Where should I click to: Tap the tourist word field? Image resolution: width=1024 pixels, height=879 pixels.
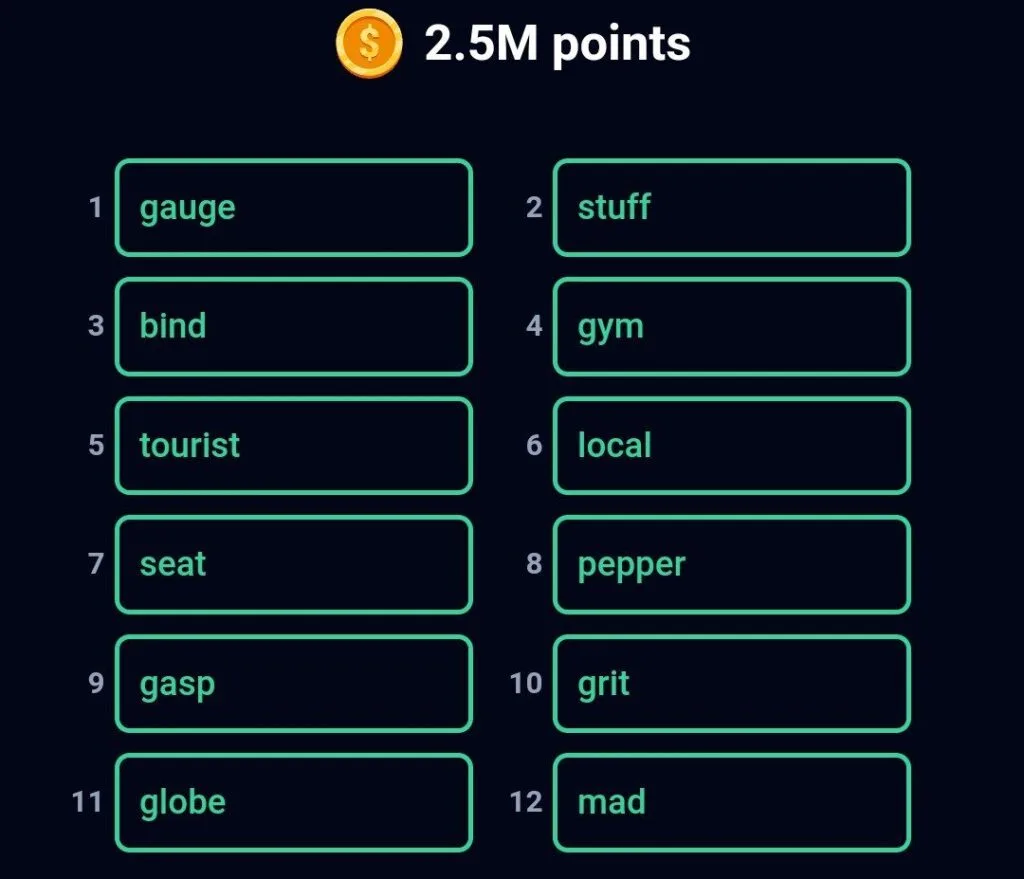[x=293, y=446]
